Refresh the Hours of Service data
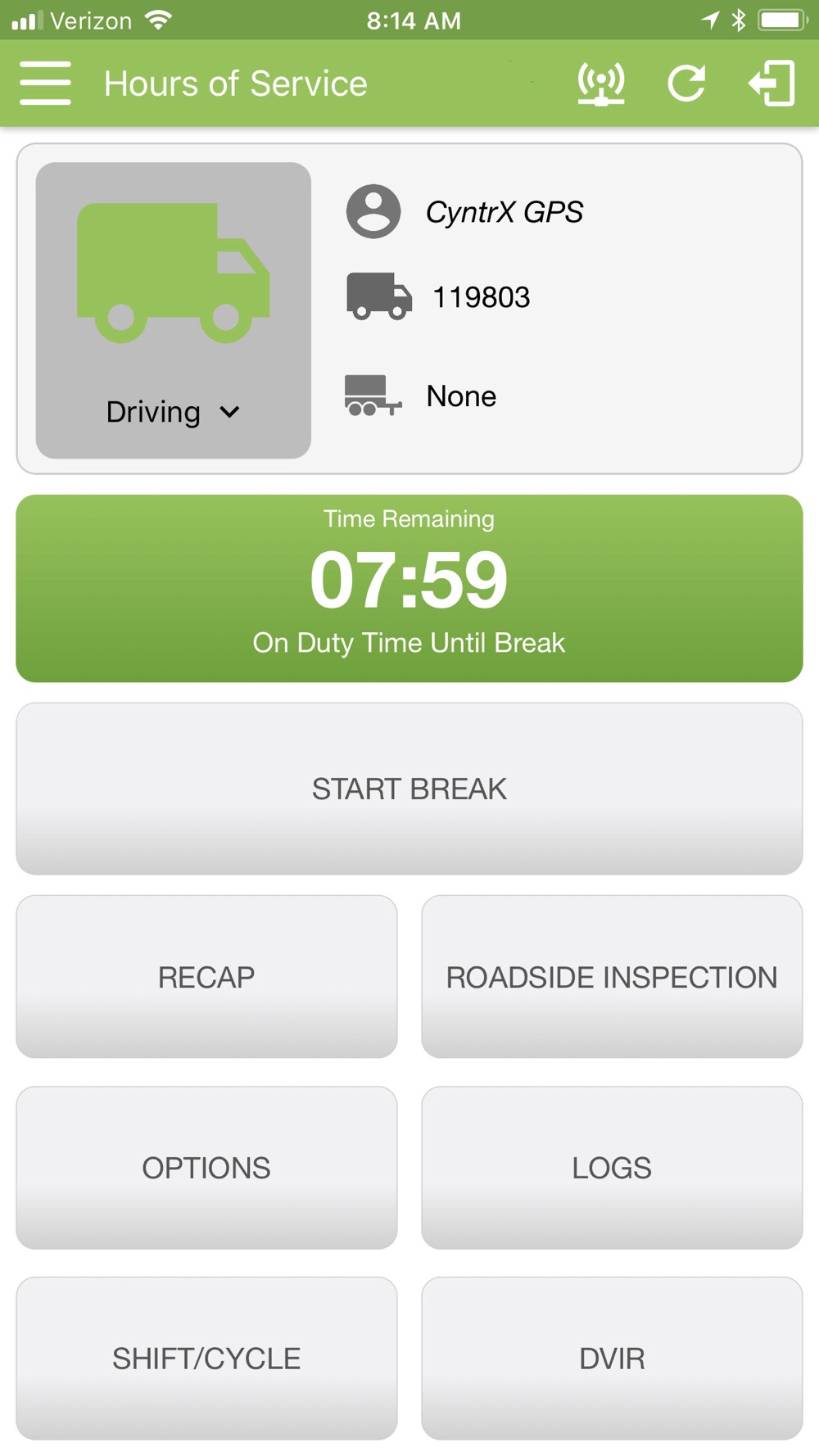Image resolution: width=819 pixels, height=1456 pixels. coord(686,84)
